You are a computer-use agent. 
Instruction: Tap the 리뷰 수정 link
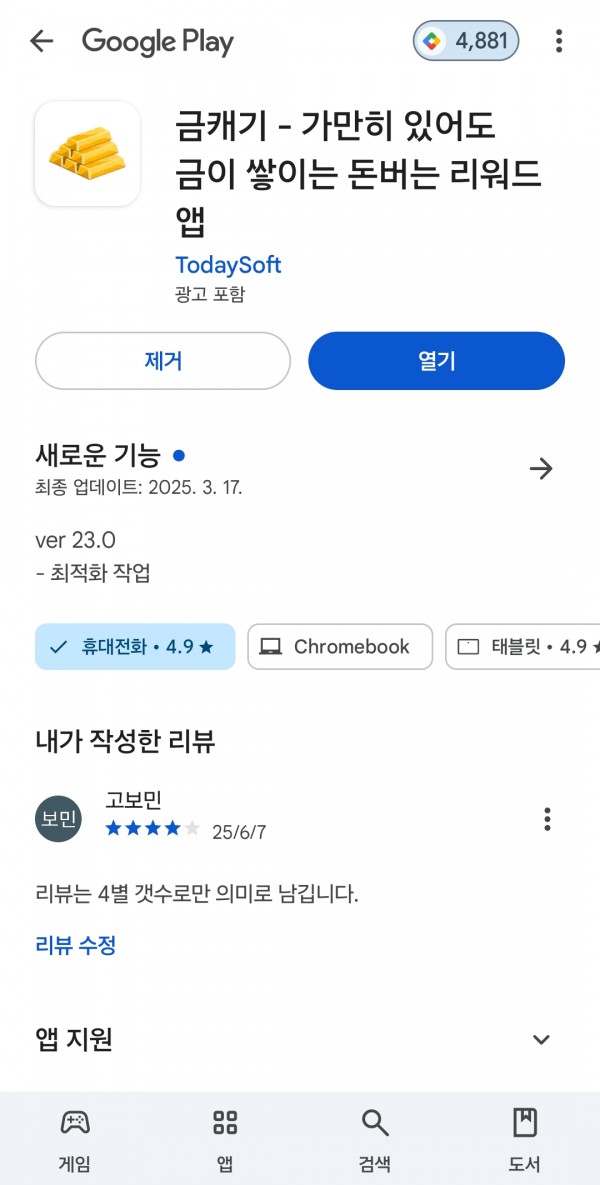(x=76, y=945)
